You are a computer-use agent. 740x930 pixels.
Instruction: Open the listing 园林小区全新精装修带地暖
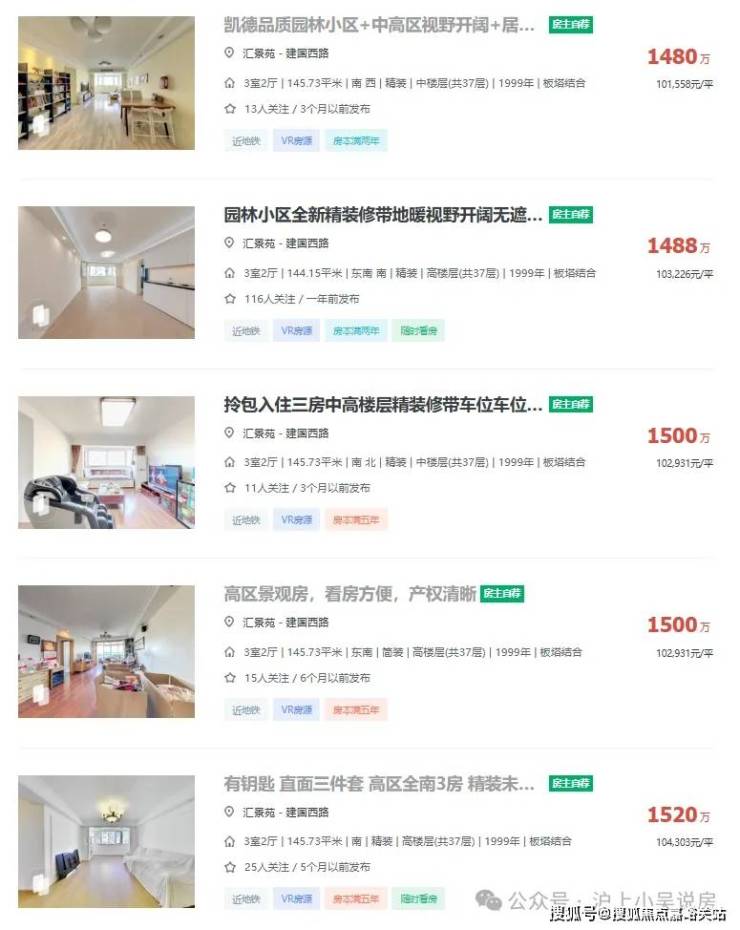point(383,214)
